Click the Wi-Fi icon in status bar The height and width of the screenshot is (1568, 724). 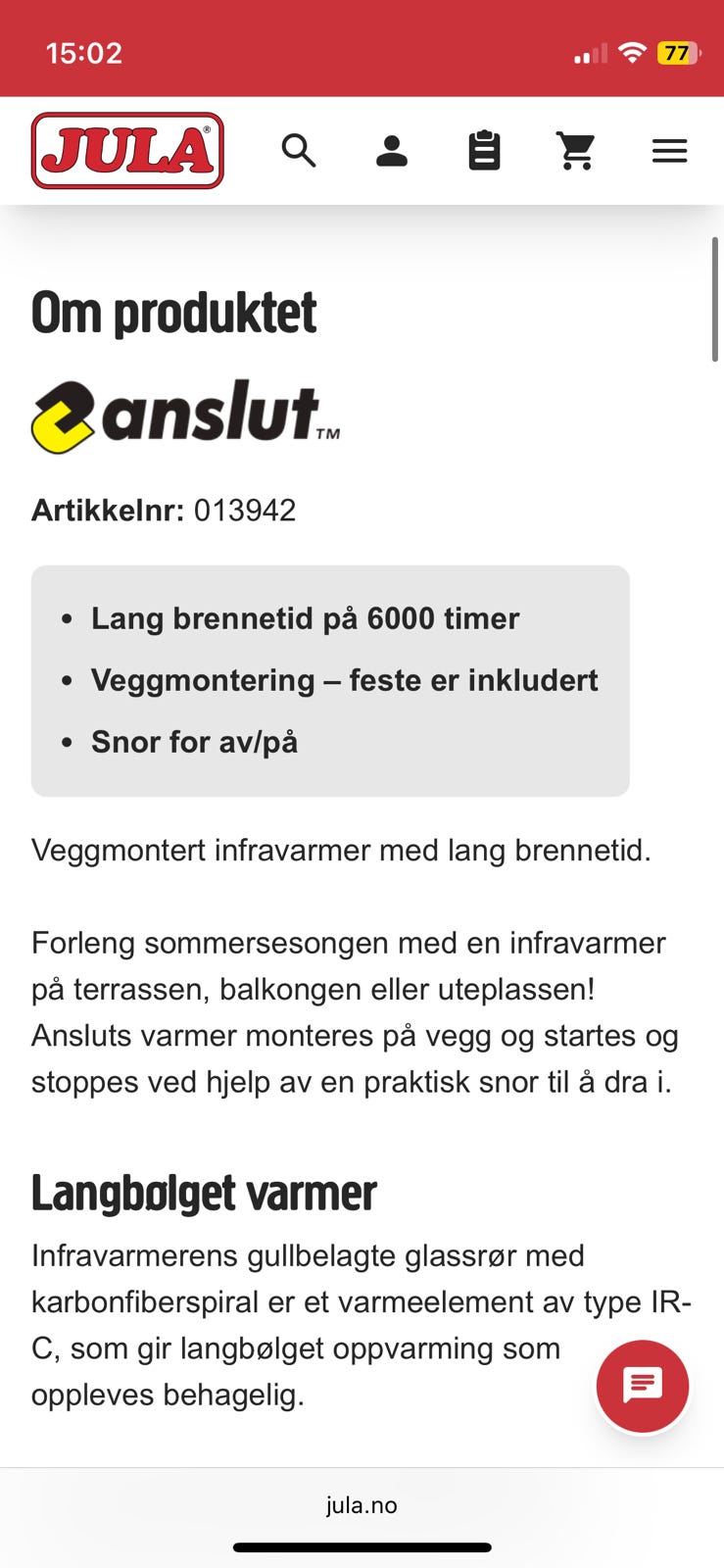(632, 54)
